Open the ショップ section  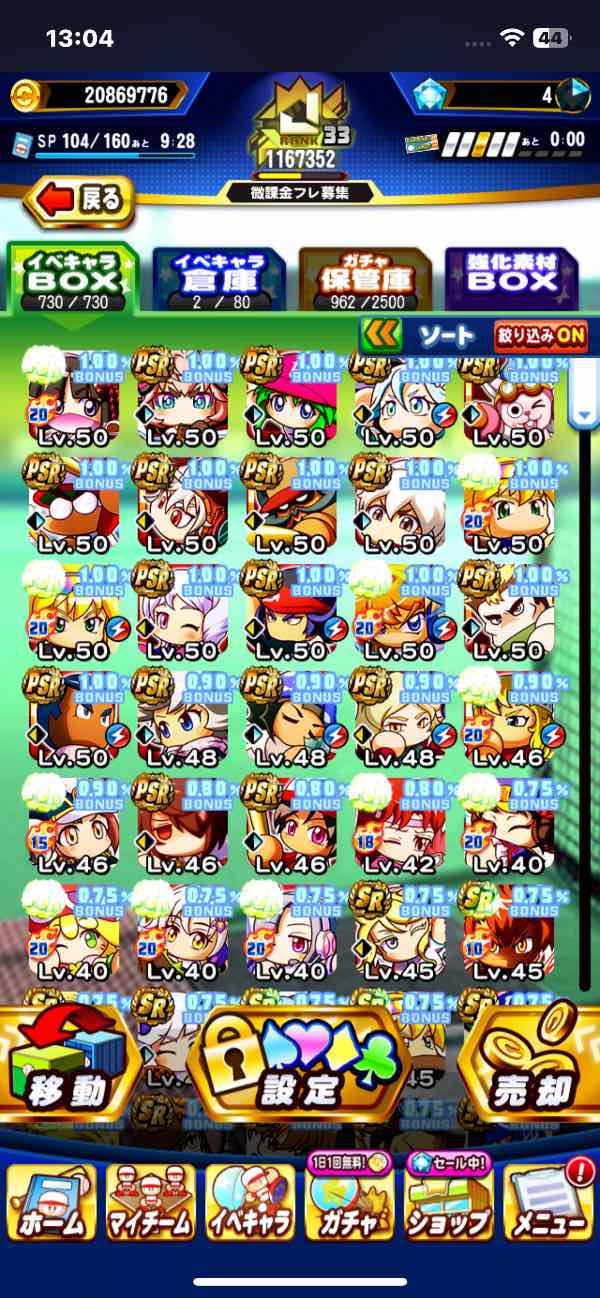pos(448,1203)
